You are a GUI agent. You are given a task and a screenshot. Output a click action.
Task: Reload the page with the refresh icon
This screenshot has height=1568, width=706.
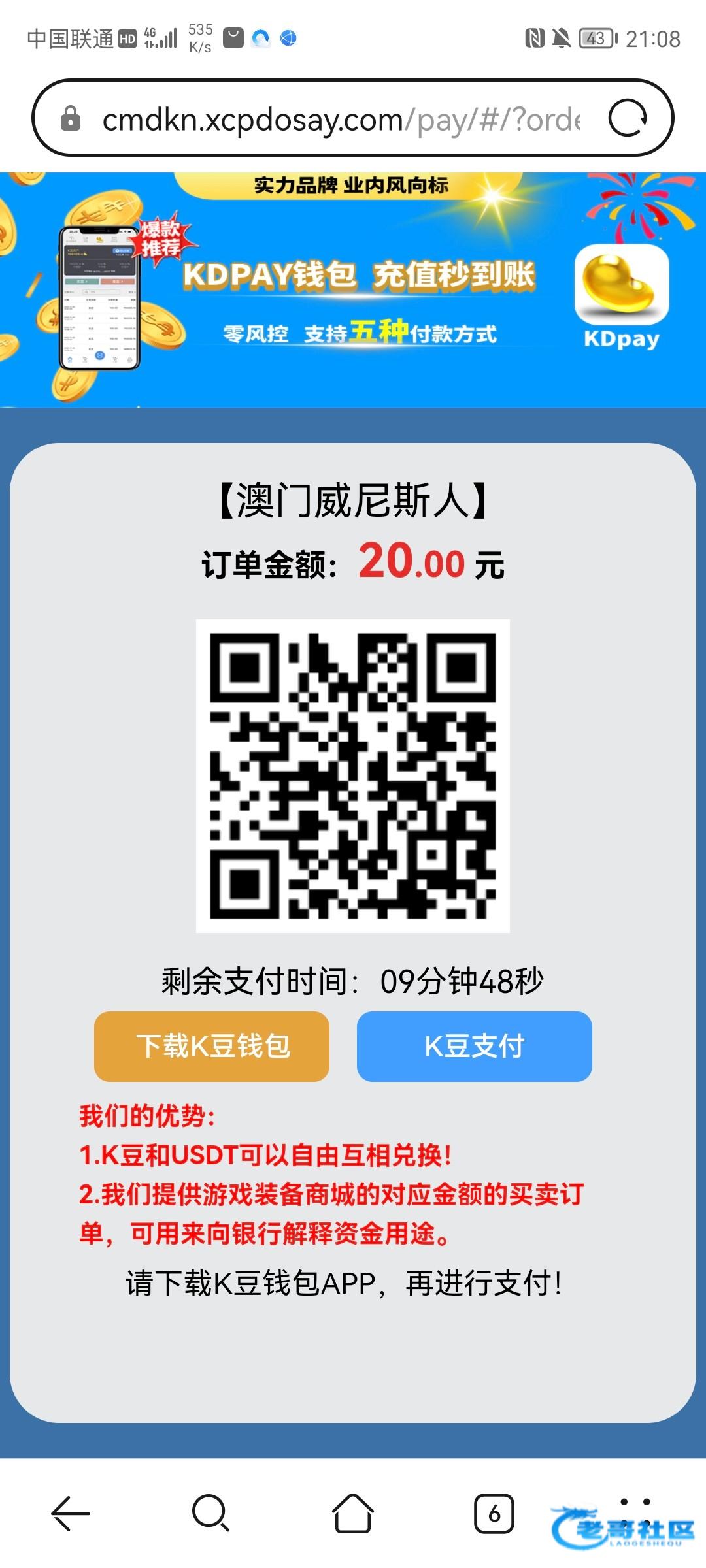pyautogui.click(x=627, y=118)
